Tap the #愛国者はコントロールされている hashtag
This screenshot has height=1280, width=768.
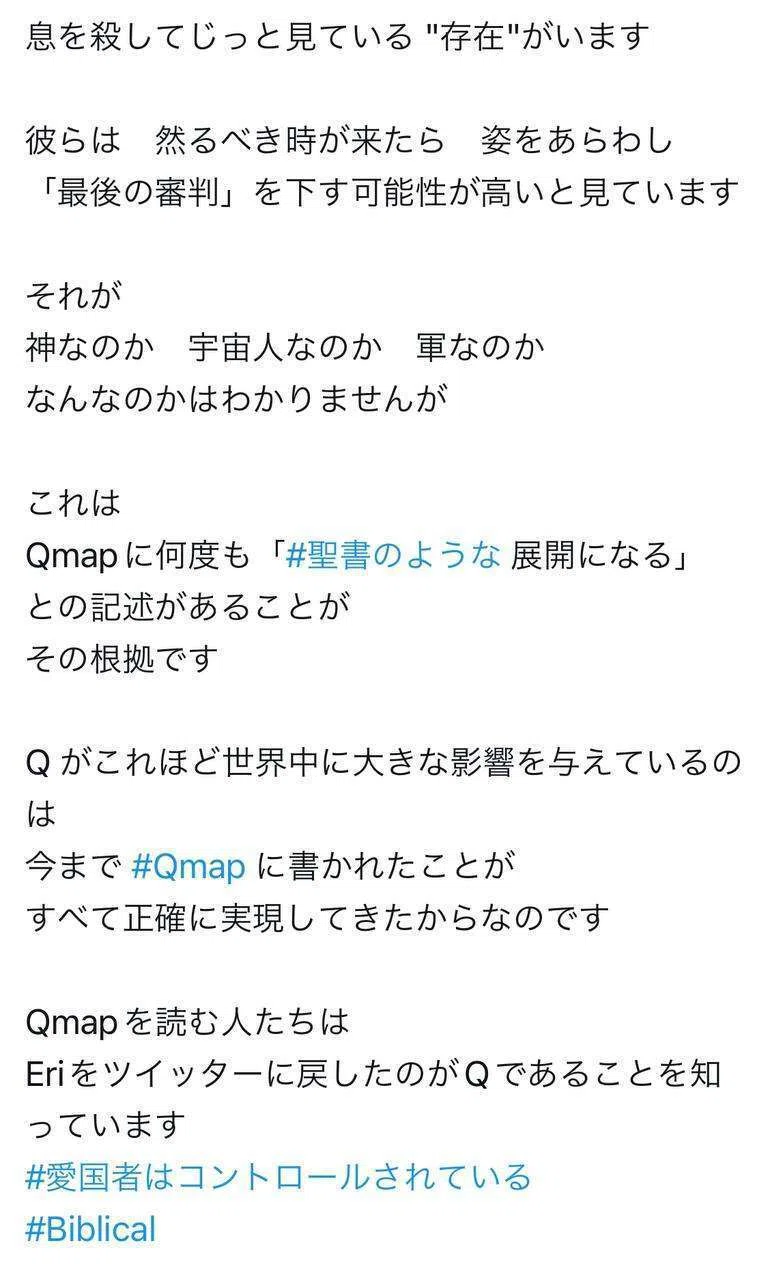pos(278,1177)
